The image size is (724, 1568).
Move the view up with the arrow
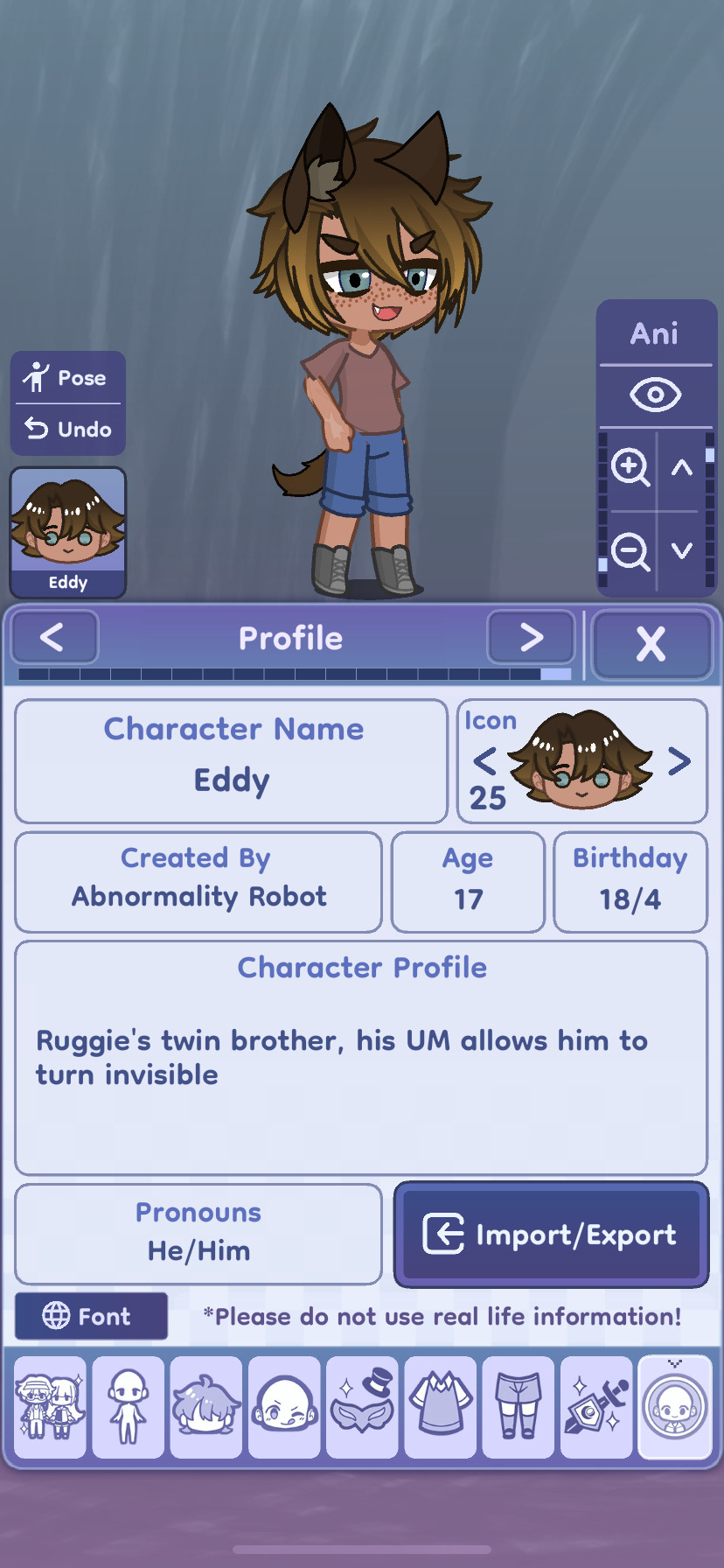(x=682, y=467)
